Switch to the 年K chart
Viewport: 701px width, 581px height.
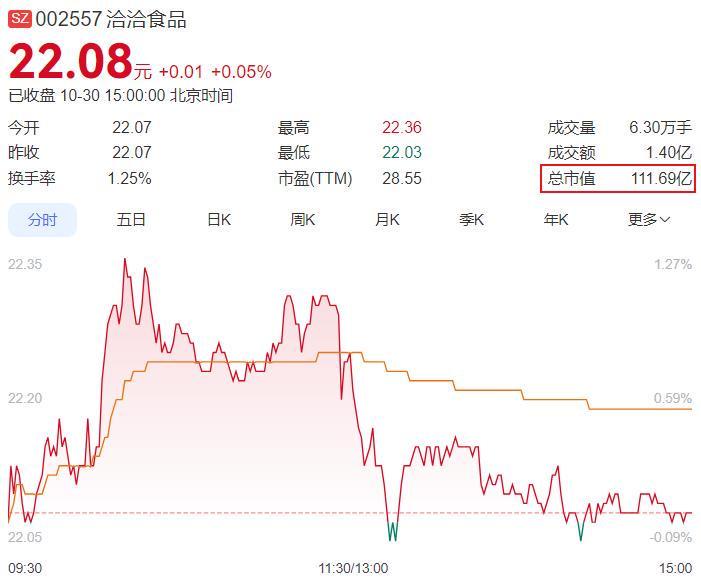[x=556, y=220]
